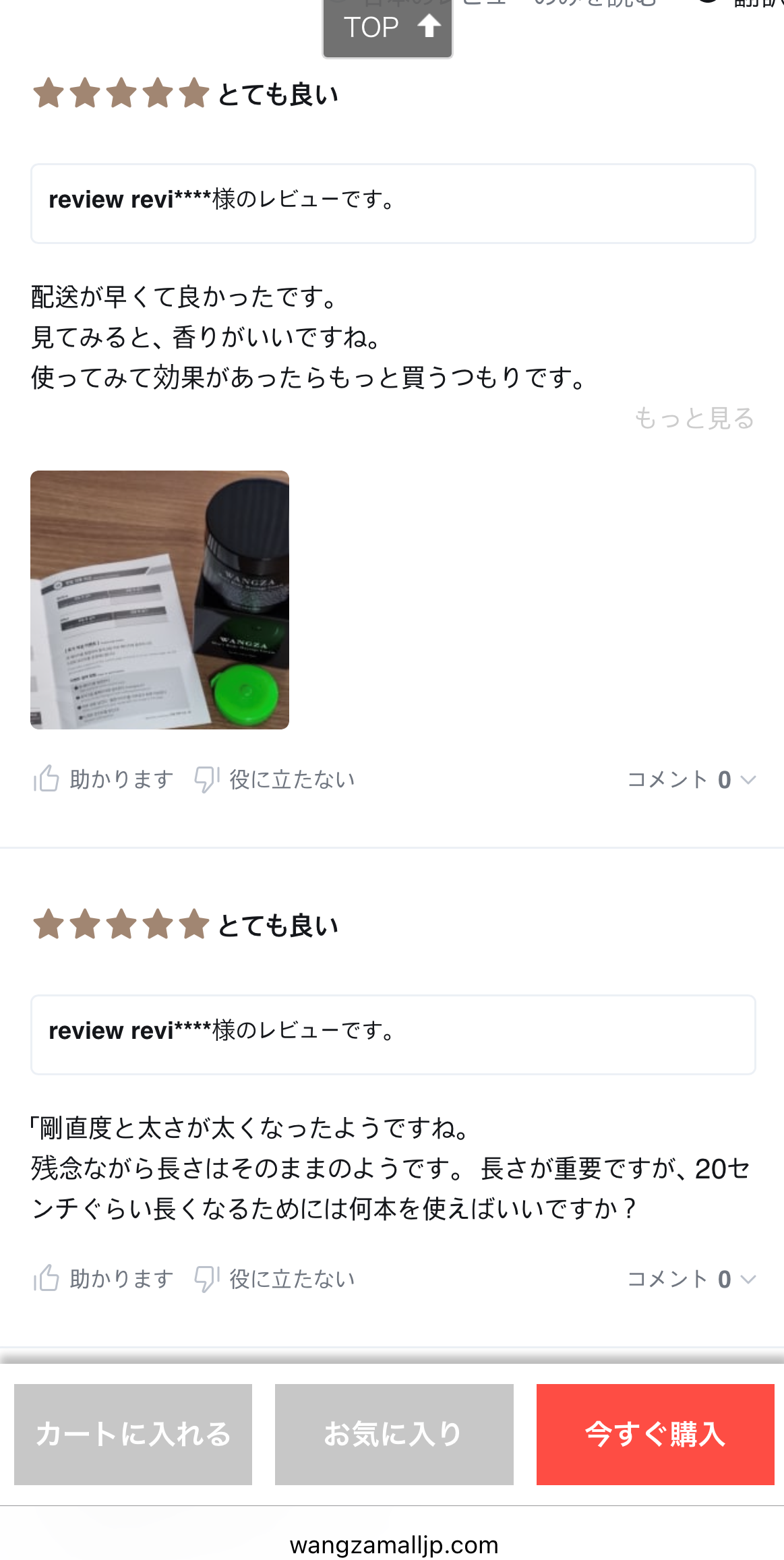Save the item via お気に入り
The height and width of the screenshot is (1560, 784).
click(394, 1435)
